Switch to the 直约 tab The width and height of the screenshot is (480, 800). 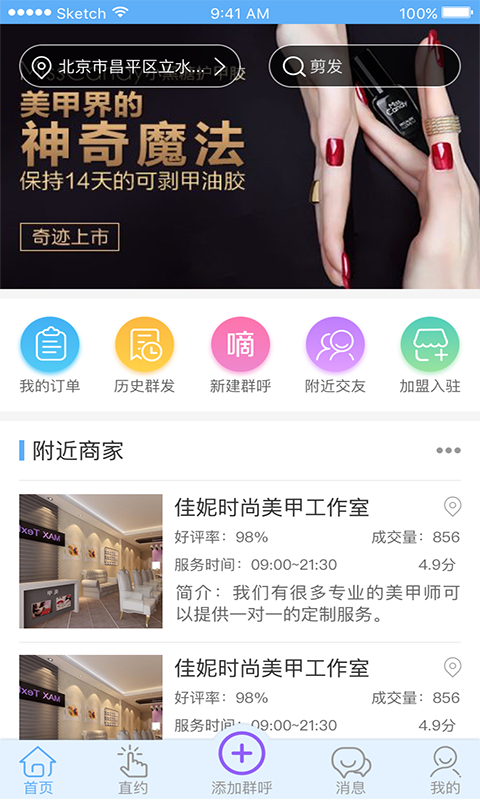click(133, 770)
